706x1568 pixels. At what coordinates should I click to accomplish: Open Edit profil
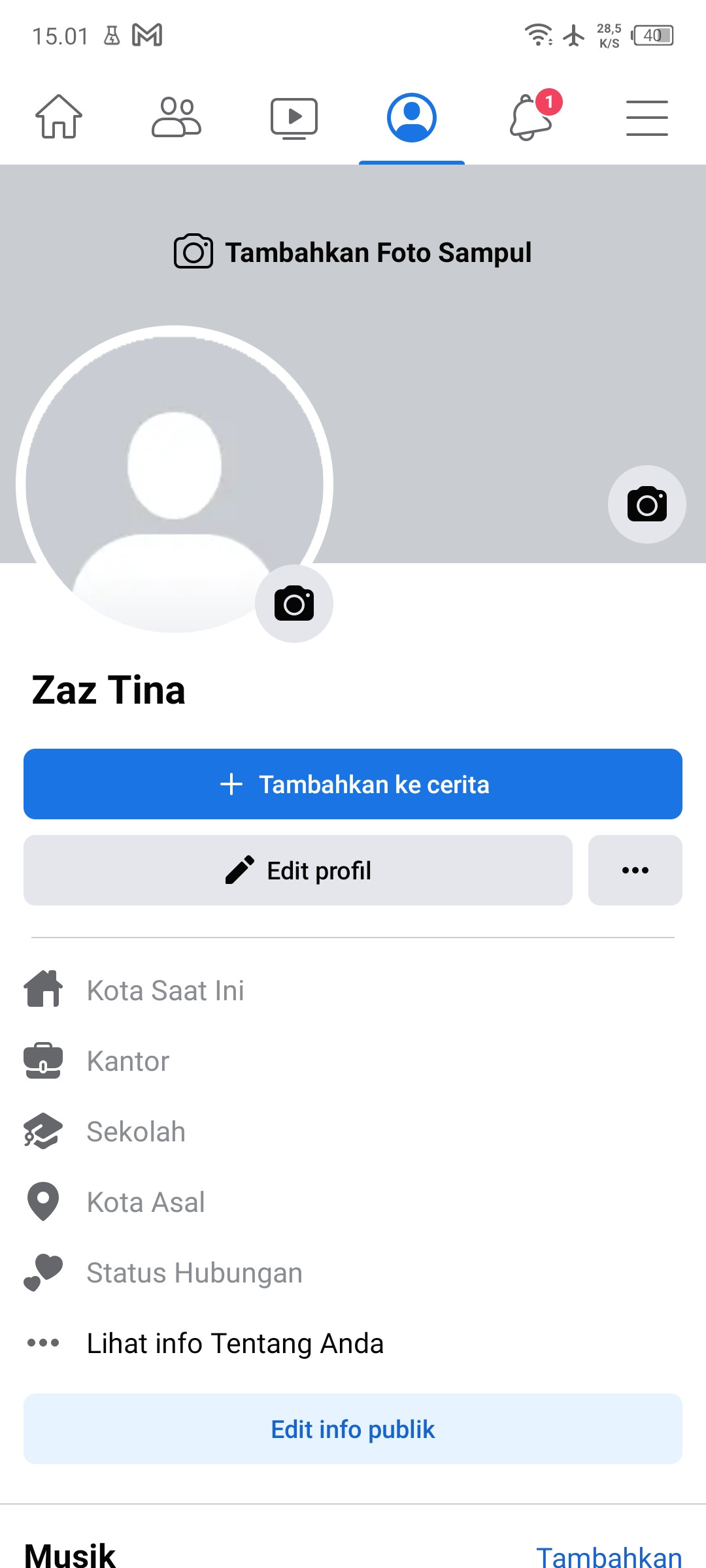(x=298, y=870)
